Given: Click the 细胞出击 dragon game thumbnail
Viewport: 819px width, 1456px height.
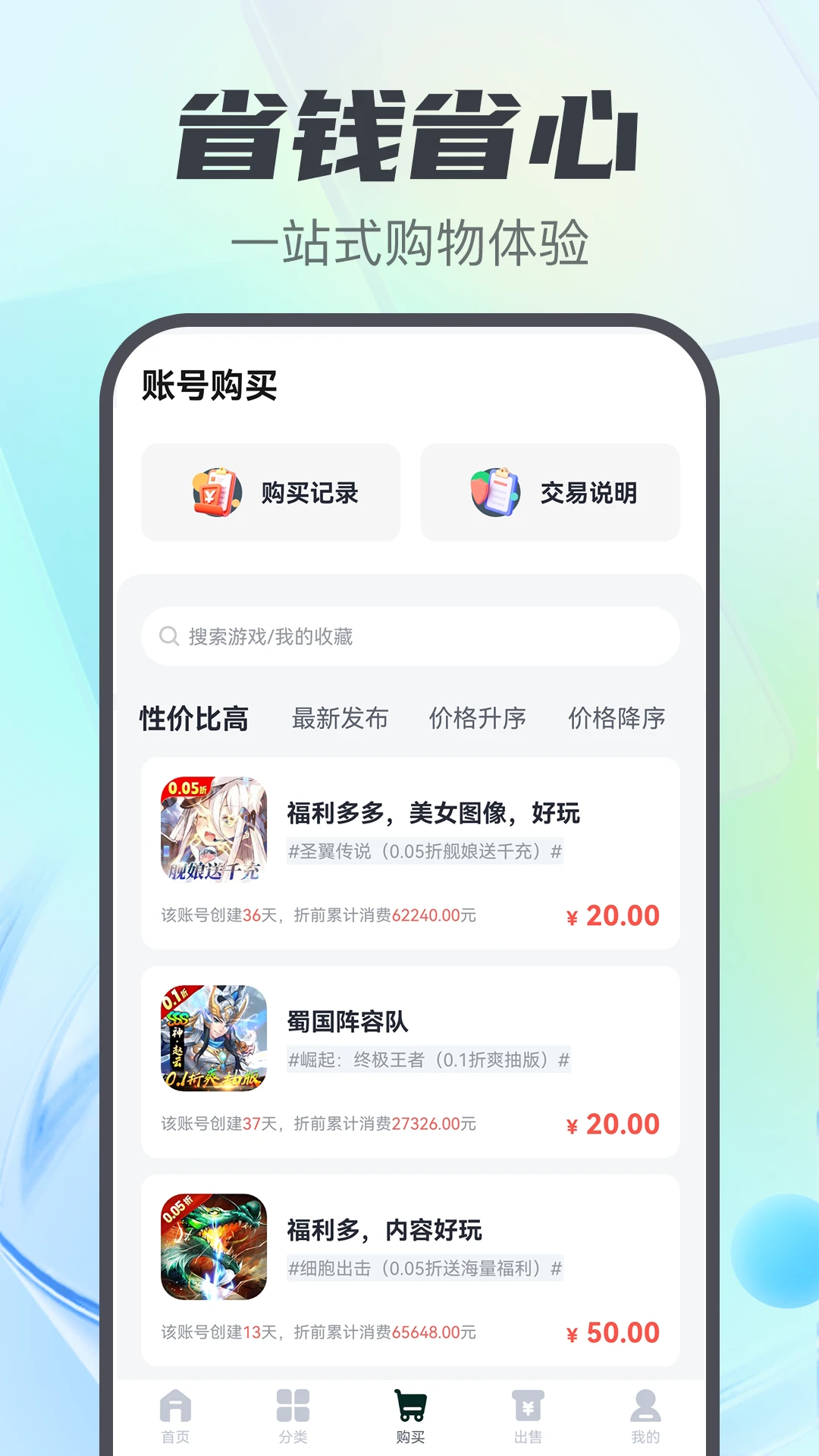Looking at the screenshot, I should tap(215, 1247).
